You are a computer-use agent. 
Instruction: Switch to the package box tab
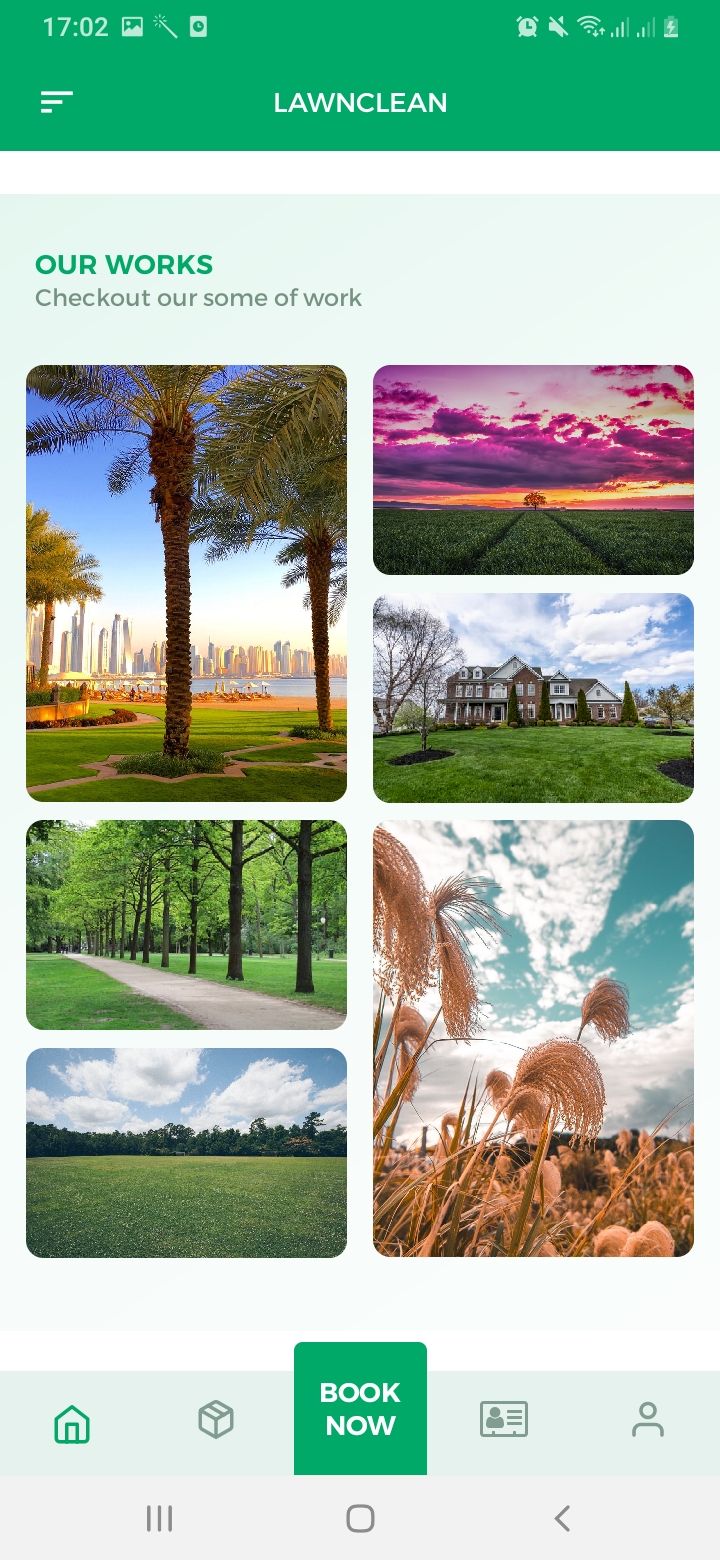point(216,1419)
